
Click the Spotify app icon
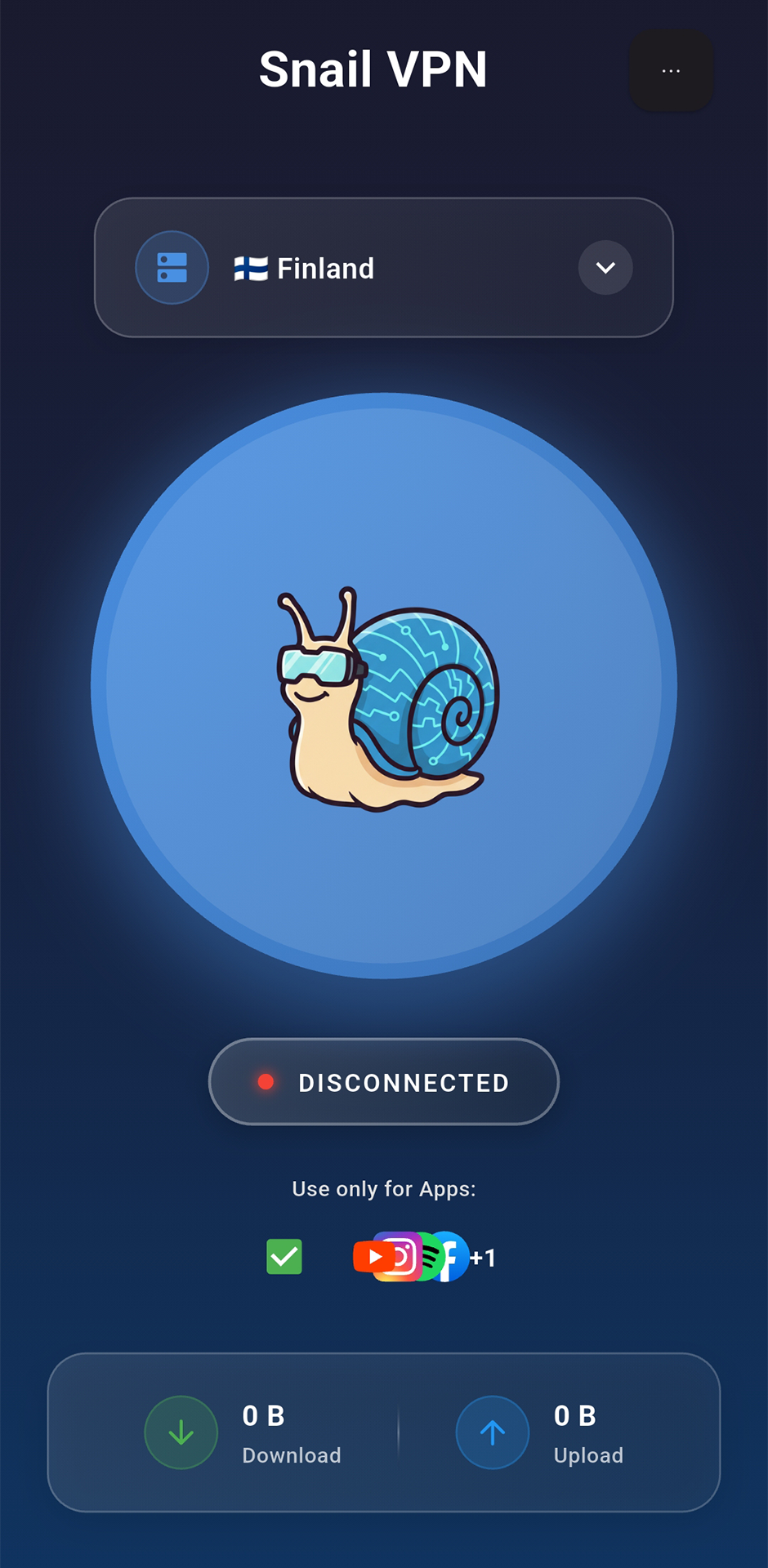[x=431, y=1257]
